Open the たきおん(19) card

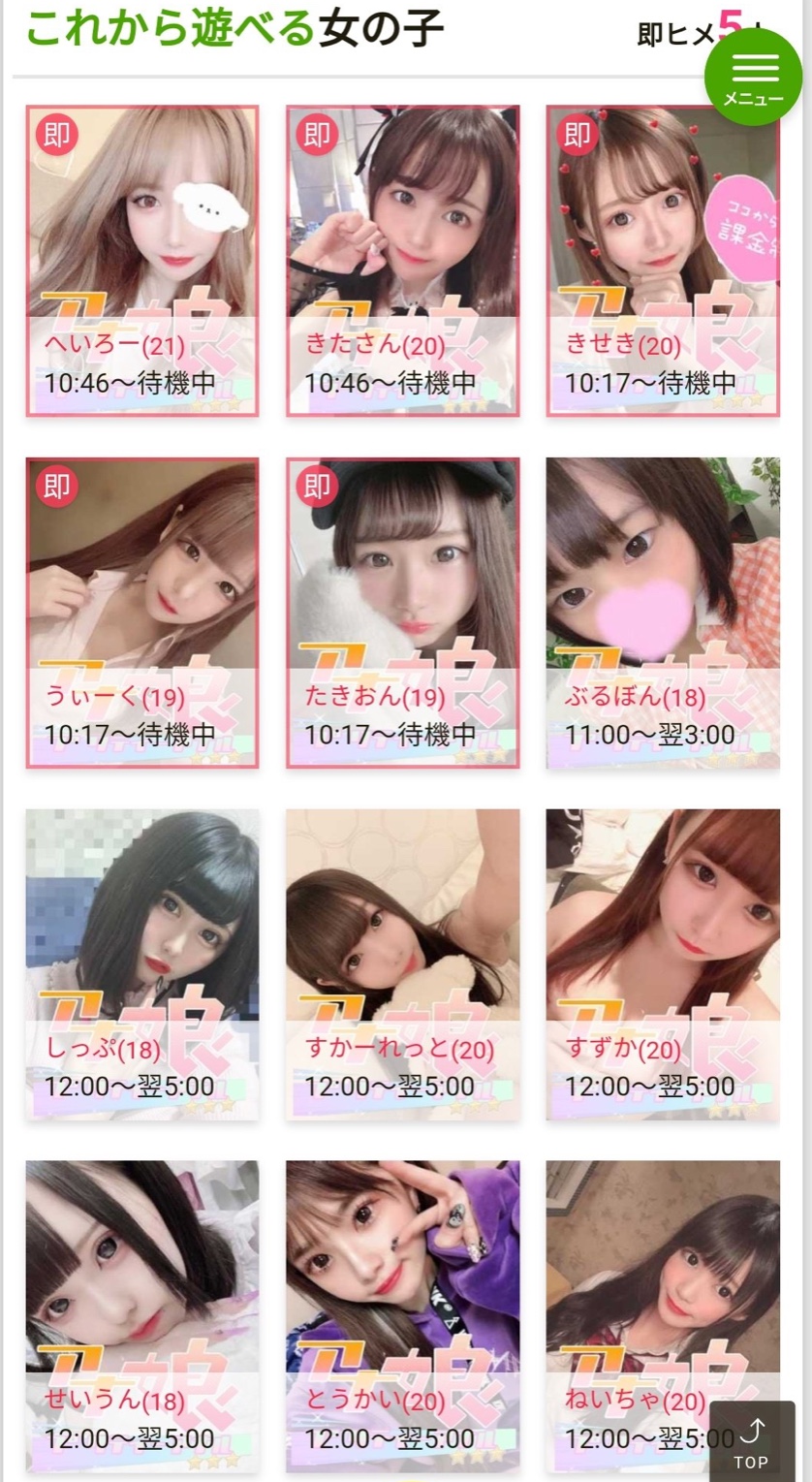coord(403,613)
